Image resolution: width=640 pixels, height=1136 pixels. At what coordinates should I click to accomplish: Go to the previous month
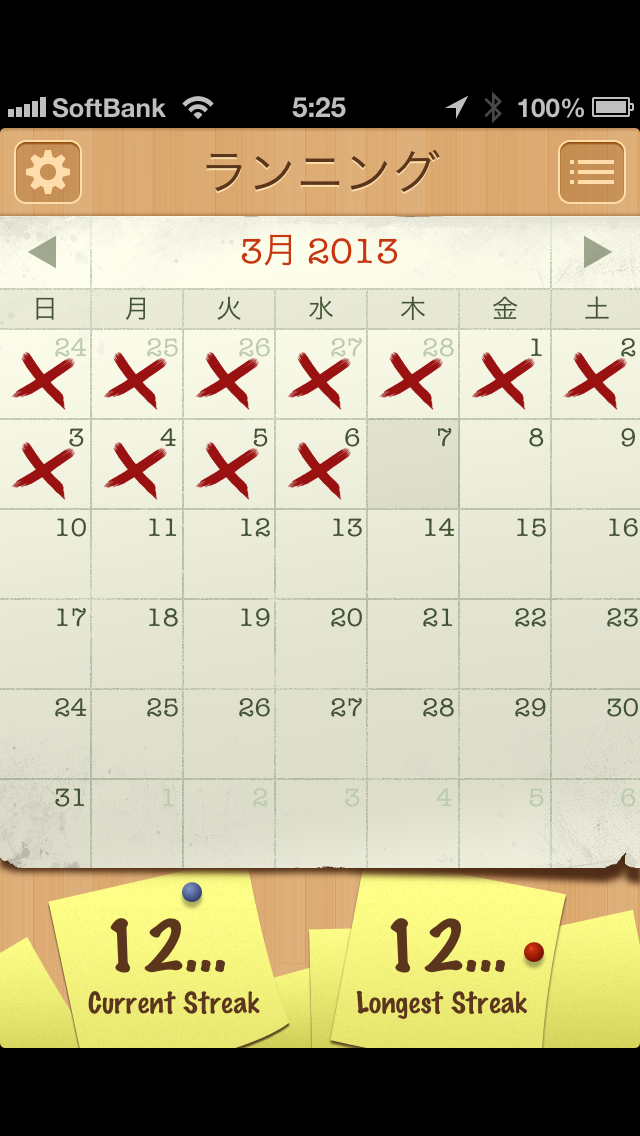tap(43, 252)
